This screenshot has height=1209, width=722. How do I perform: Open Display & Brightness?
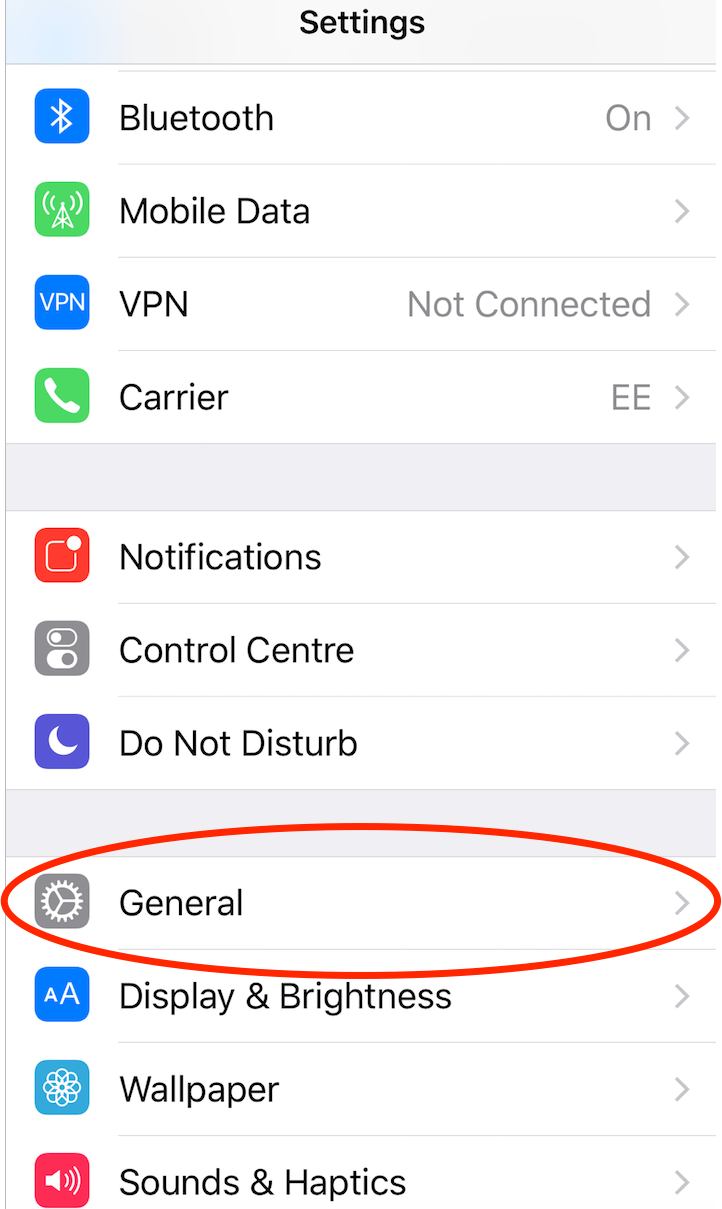tap(360, 996)
